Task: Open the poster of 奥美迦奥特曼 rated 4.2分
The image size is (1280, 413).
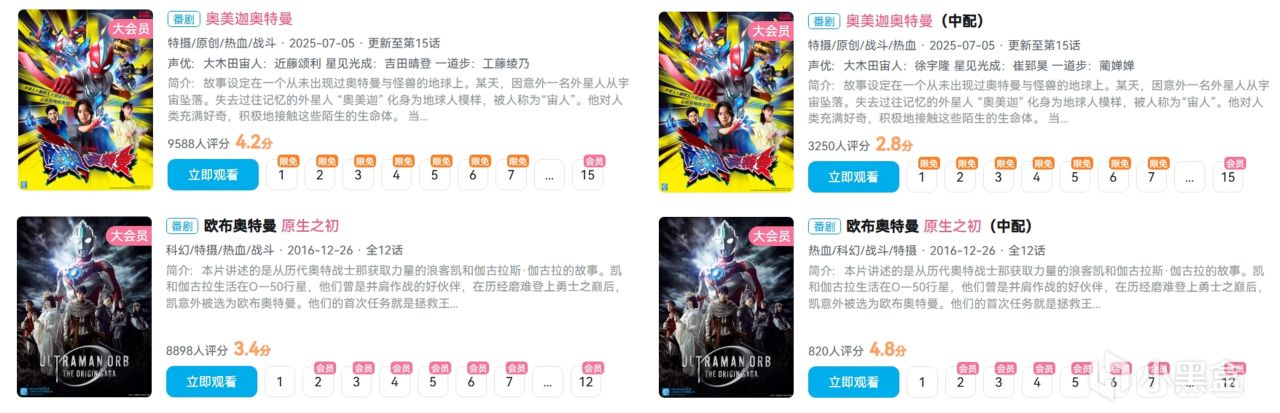Action: [x=84, y=101]
